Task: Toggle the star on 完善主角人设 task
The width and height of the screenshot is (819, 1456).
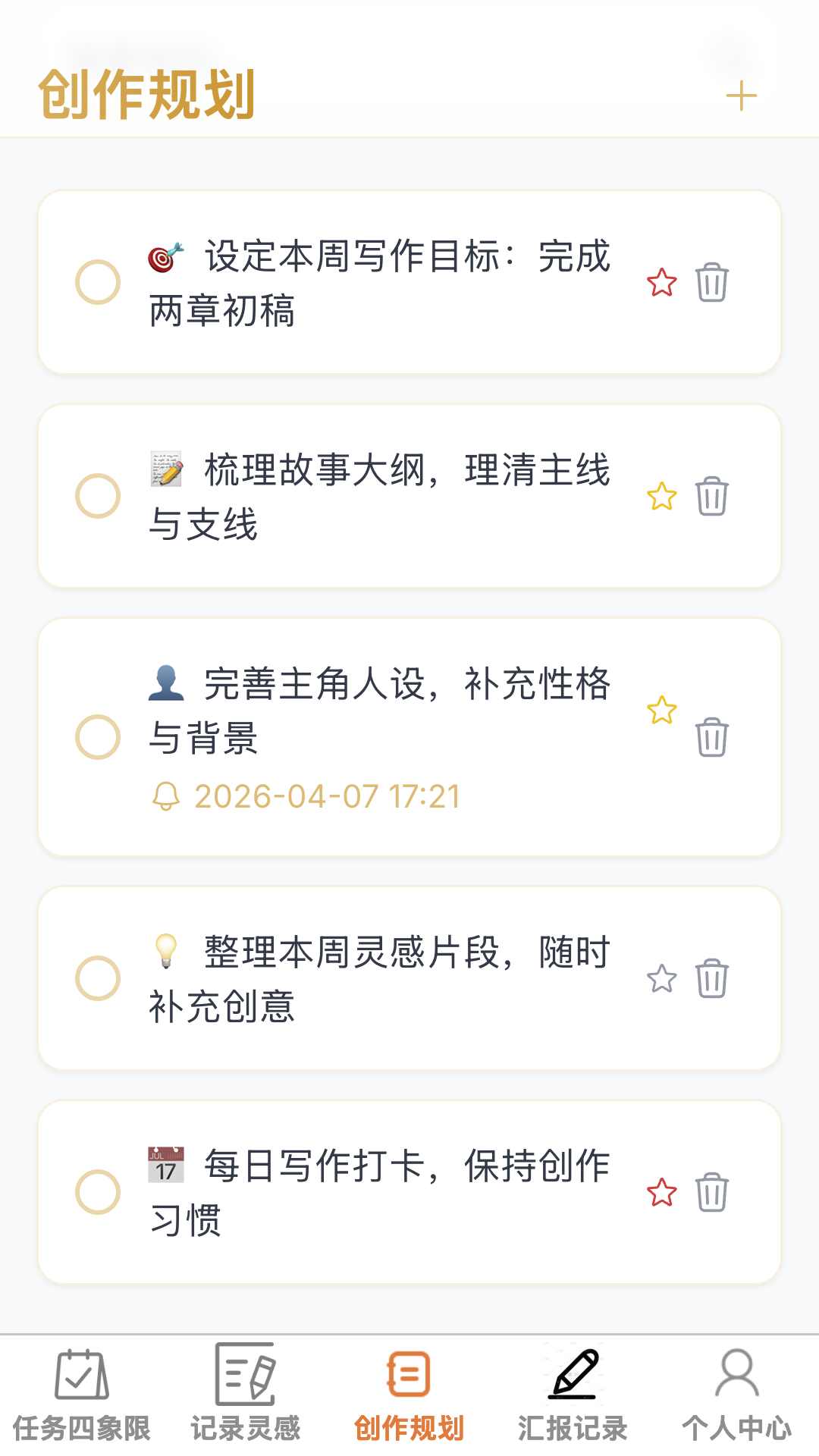Action: click(x=663, y=710)
